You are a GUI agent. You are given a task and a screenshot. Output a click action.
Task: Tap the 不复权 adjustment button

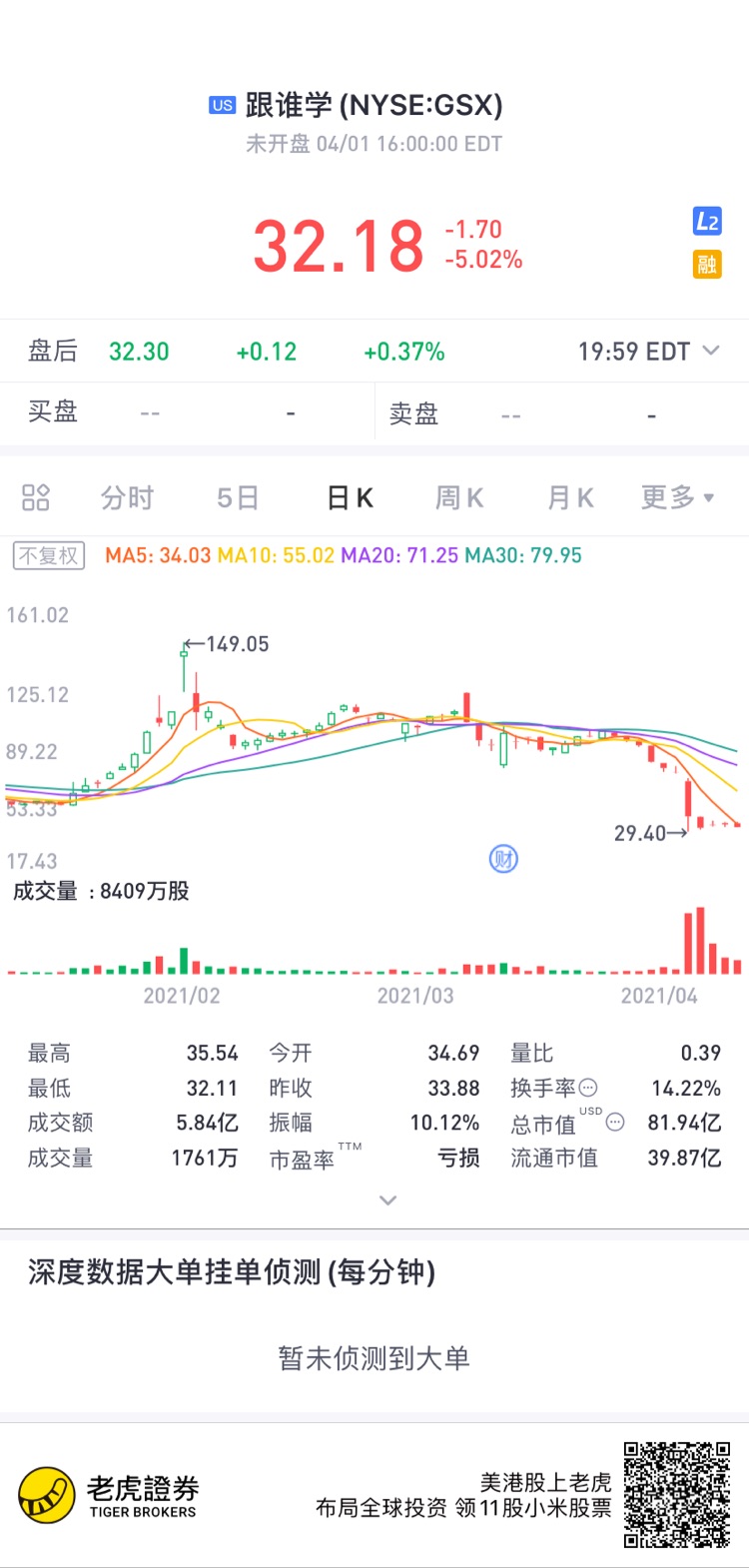click(49, 555)
